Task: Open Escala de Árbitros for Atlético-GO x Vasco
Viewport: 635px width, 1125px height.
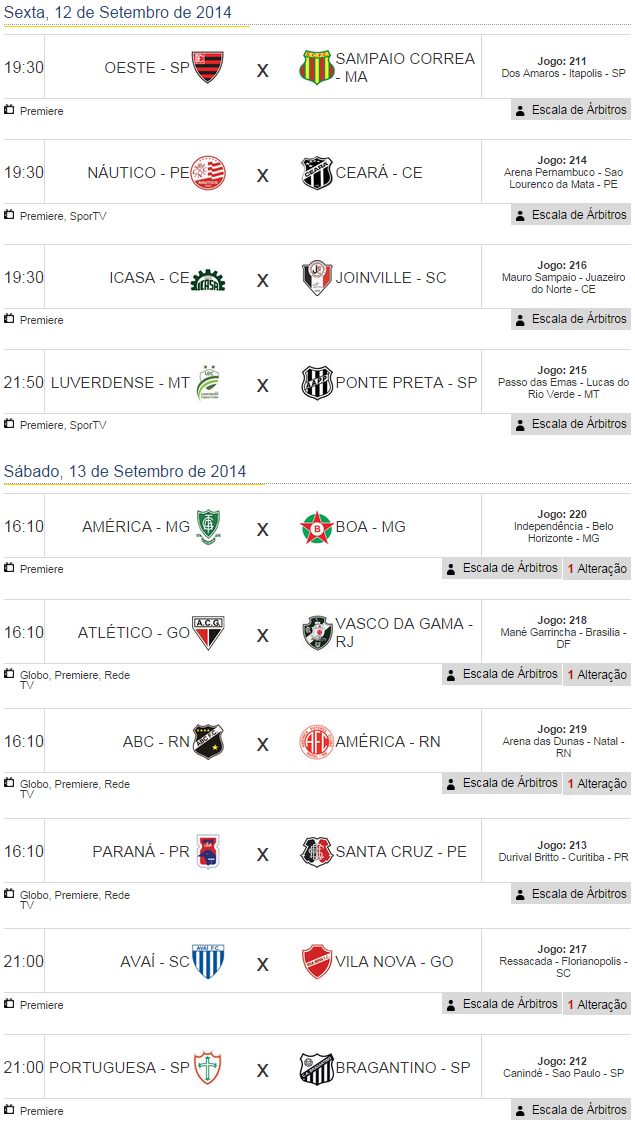Action: 502,674
